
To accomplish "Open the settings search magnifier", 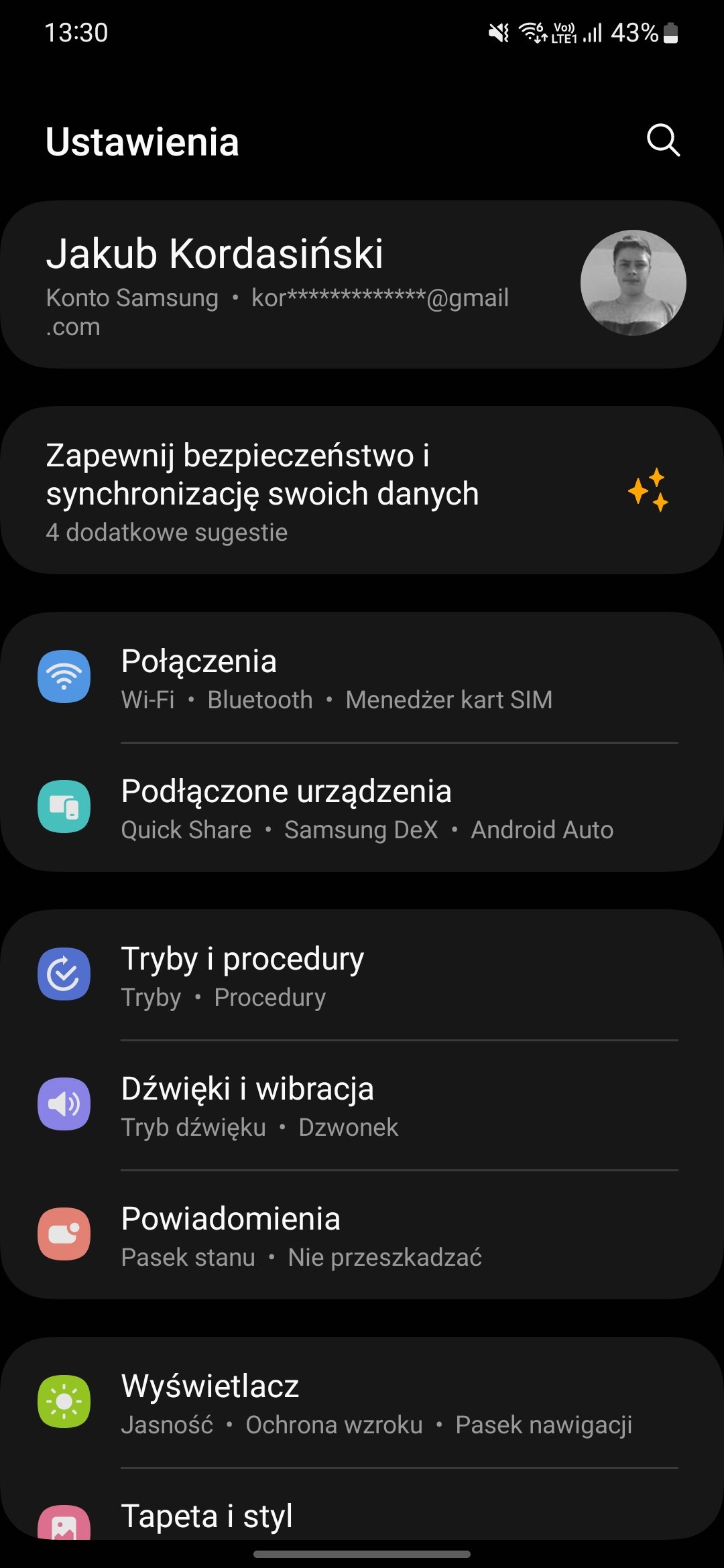I will [x=663, y=140].
